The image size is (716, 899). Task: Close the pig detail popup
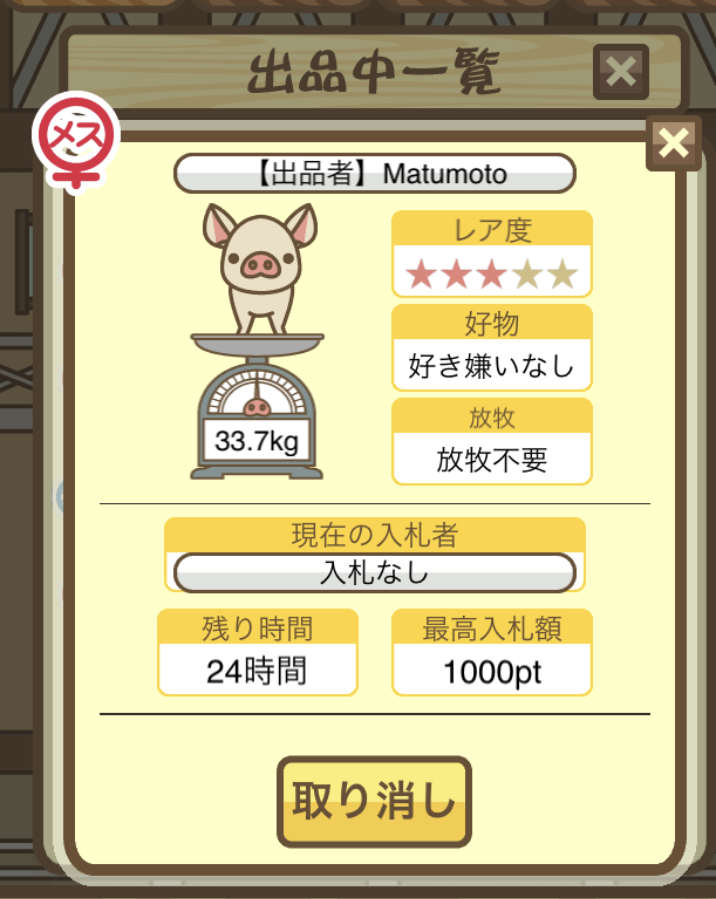(x=674, y=144)
